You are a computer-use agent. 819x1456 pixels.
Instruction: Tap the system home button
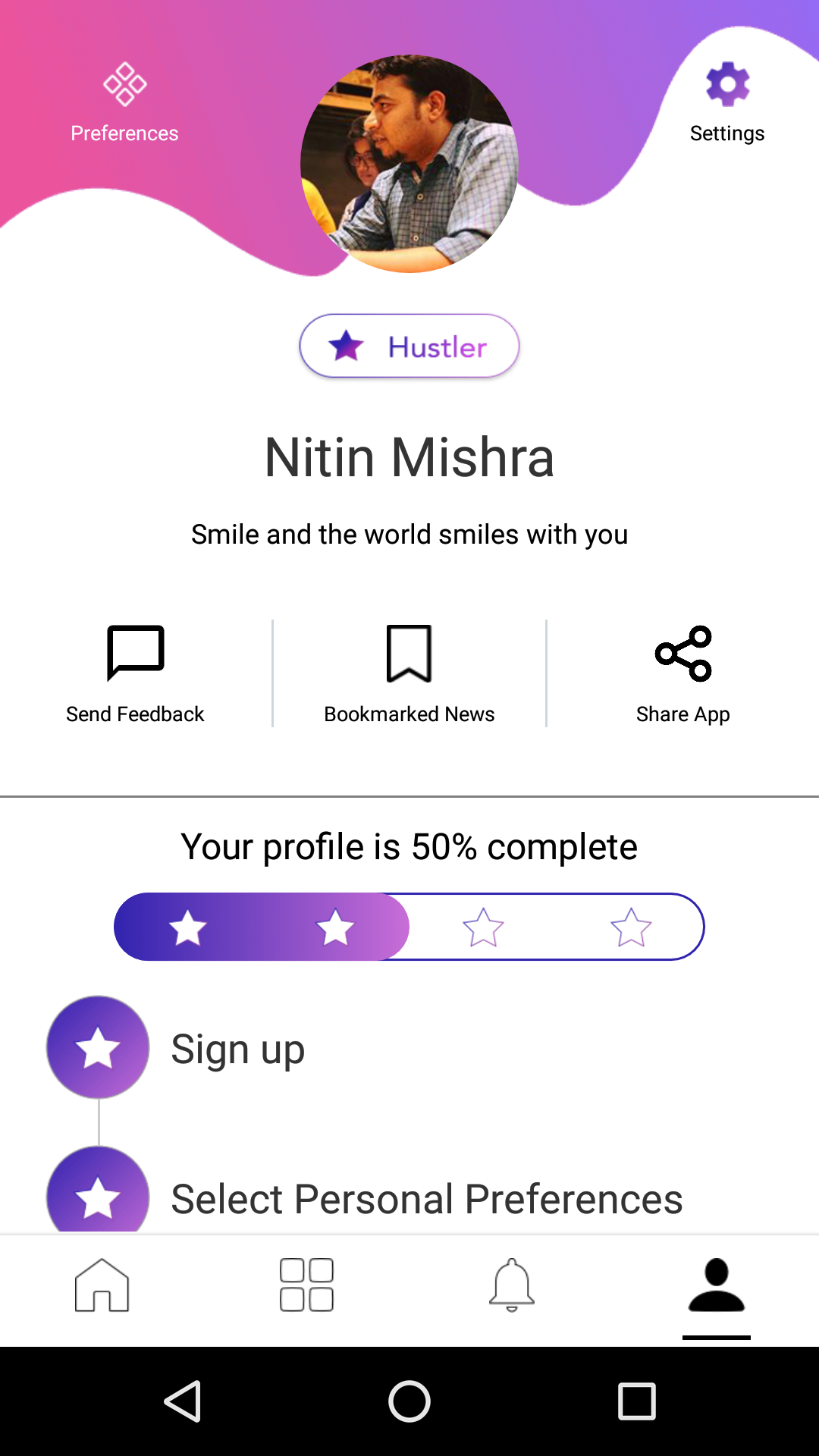(x=409, y=1401)
